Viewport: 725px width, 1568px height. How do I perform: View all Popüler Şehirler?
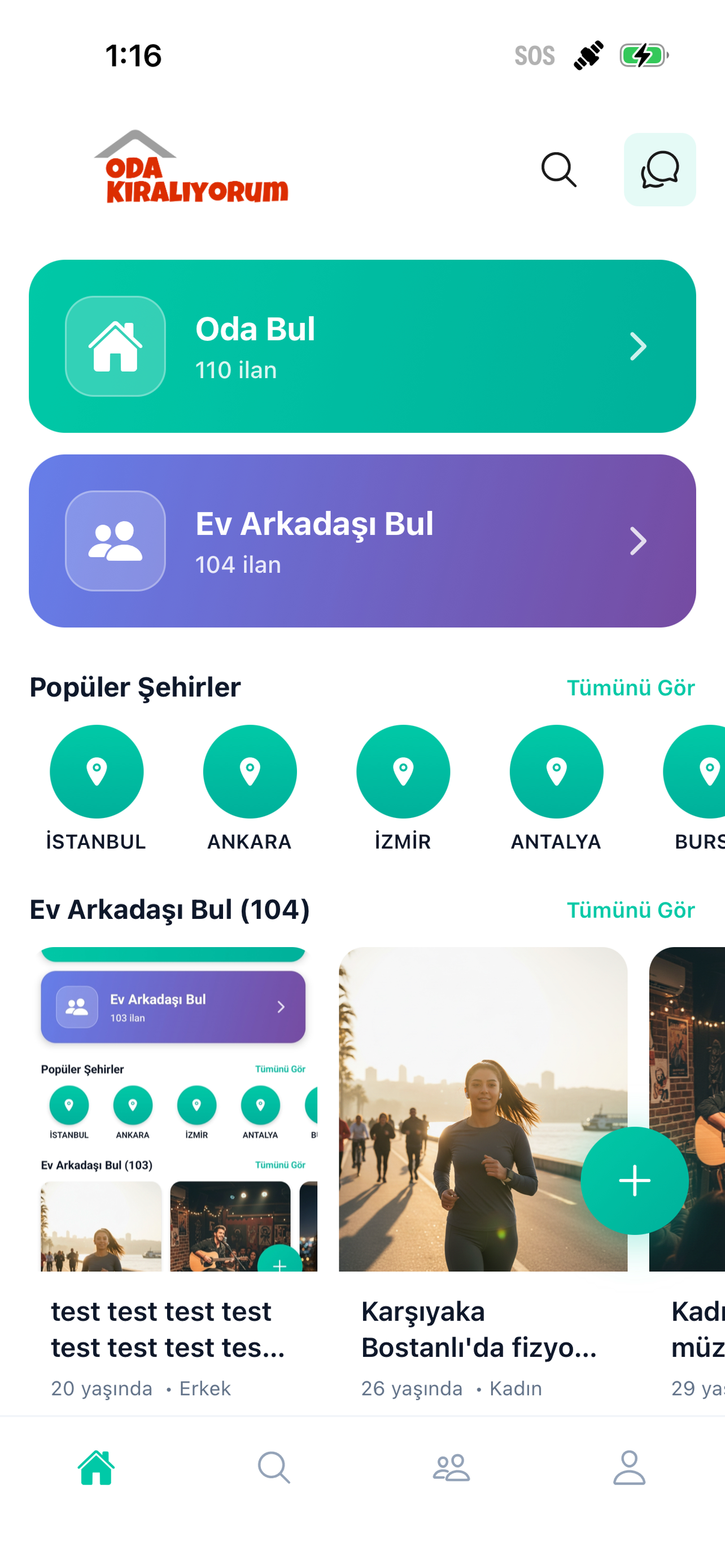pyautogui.click(x=630, y=687)
